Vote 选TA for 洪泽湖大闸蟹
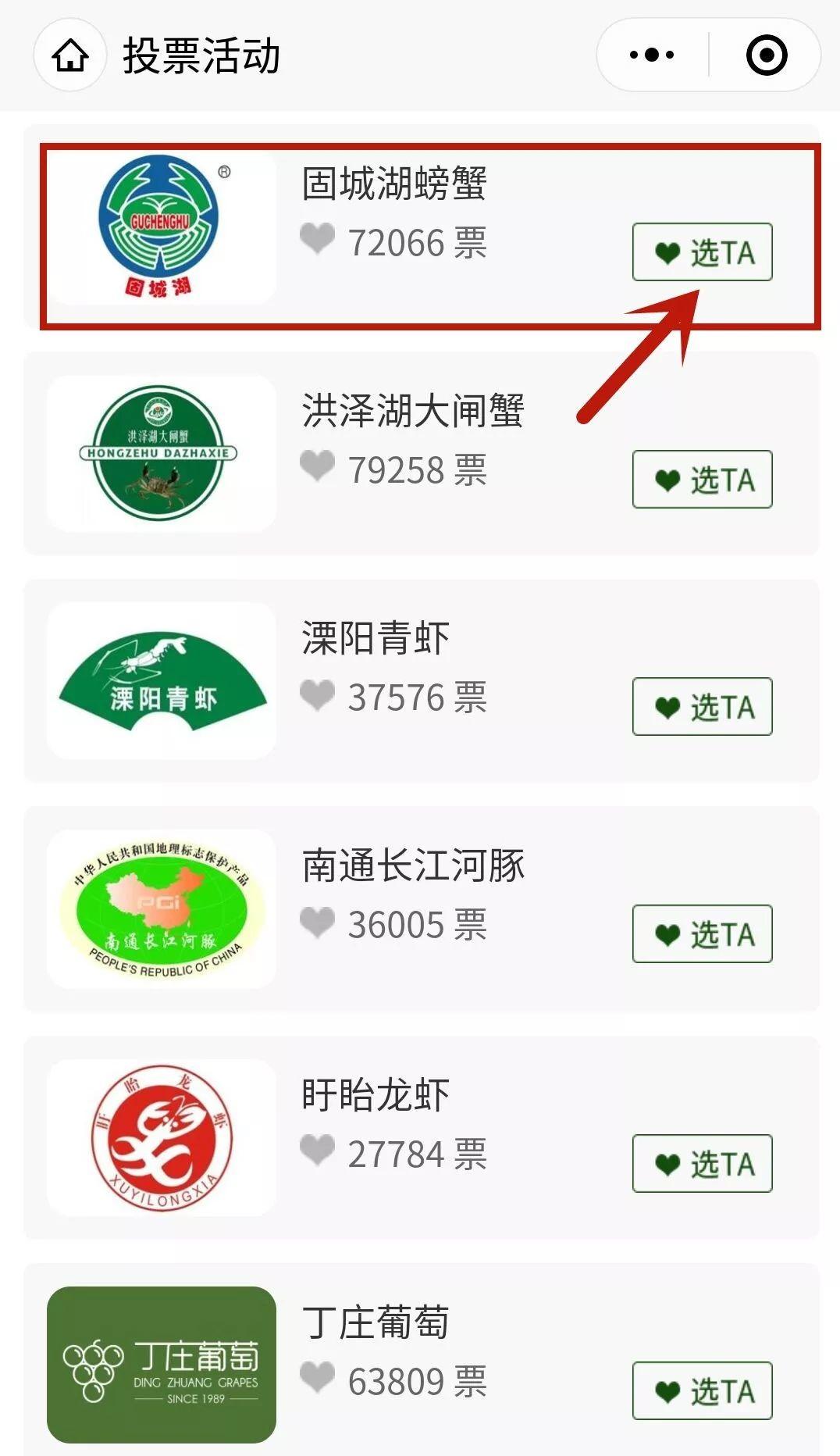 tap(702, 479)
